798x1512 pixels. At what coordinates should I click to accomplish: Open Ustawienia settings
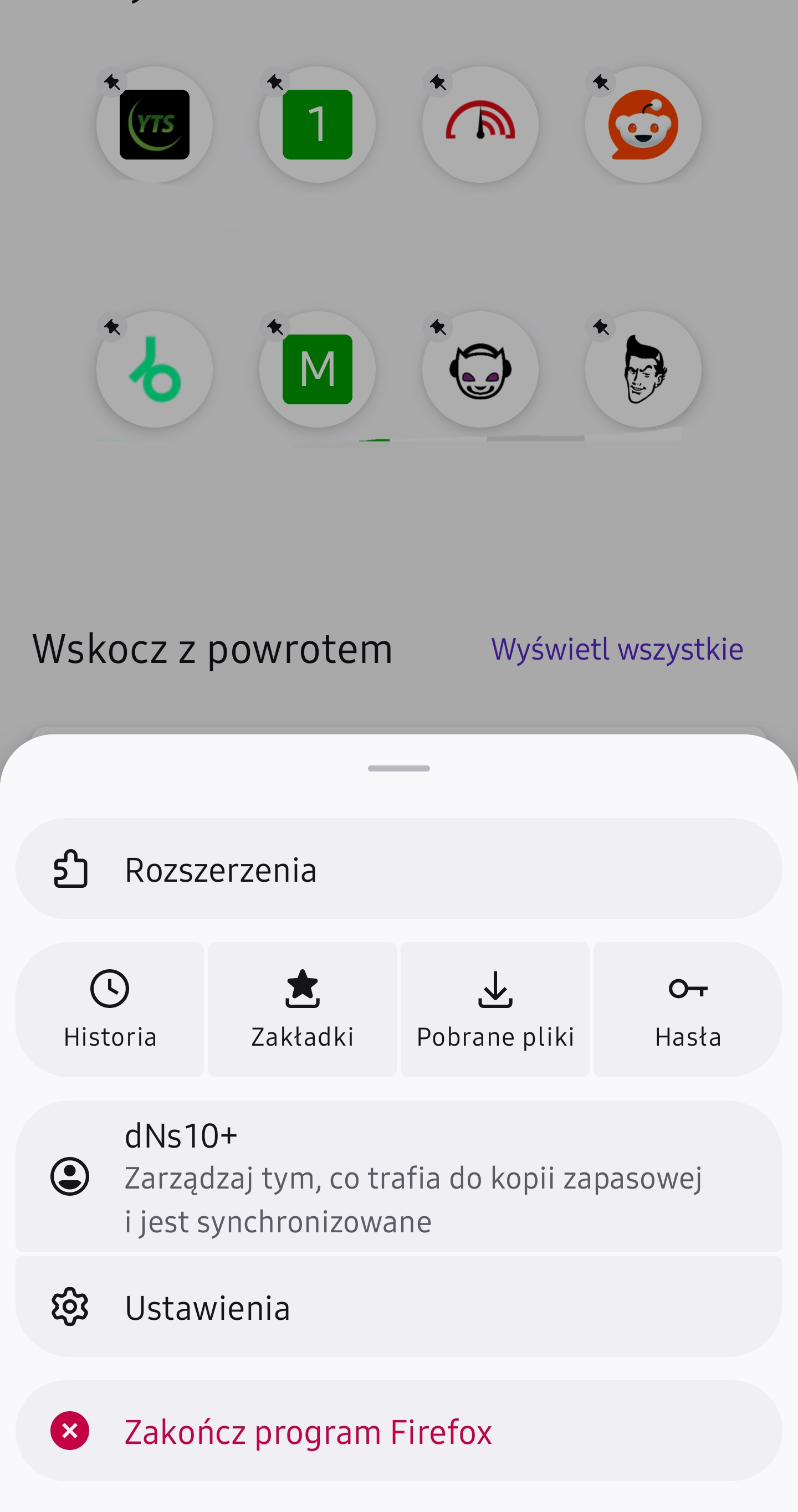click(398, 1307)
